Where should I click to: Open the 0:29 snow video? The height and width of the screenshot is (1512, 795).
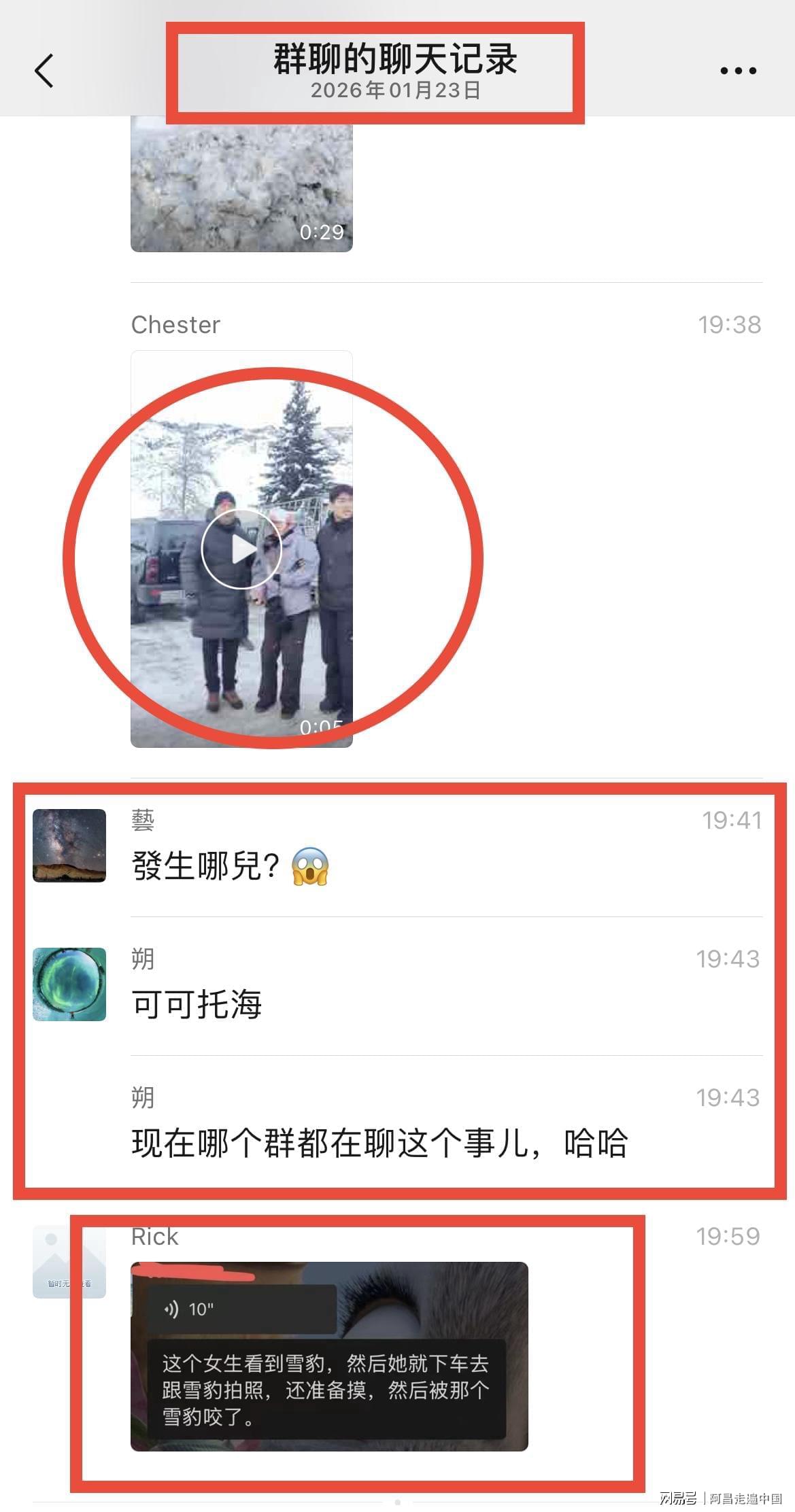coord(241,184)
